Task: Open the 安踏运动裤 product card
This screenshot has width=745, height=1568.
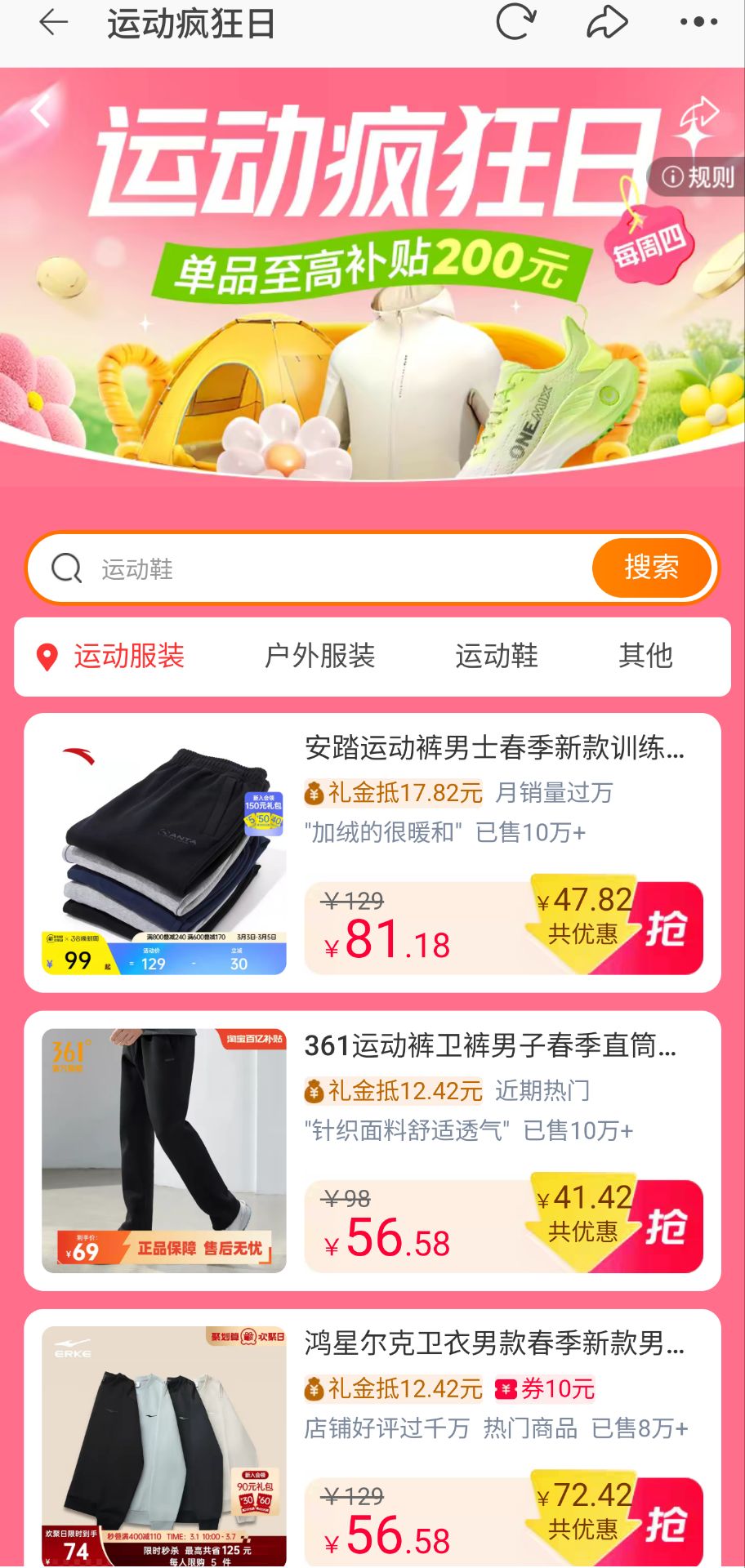Action: point(494,747)
